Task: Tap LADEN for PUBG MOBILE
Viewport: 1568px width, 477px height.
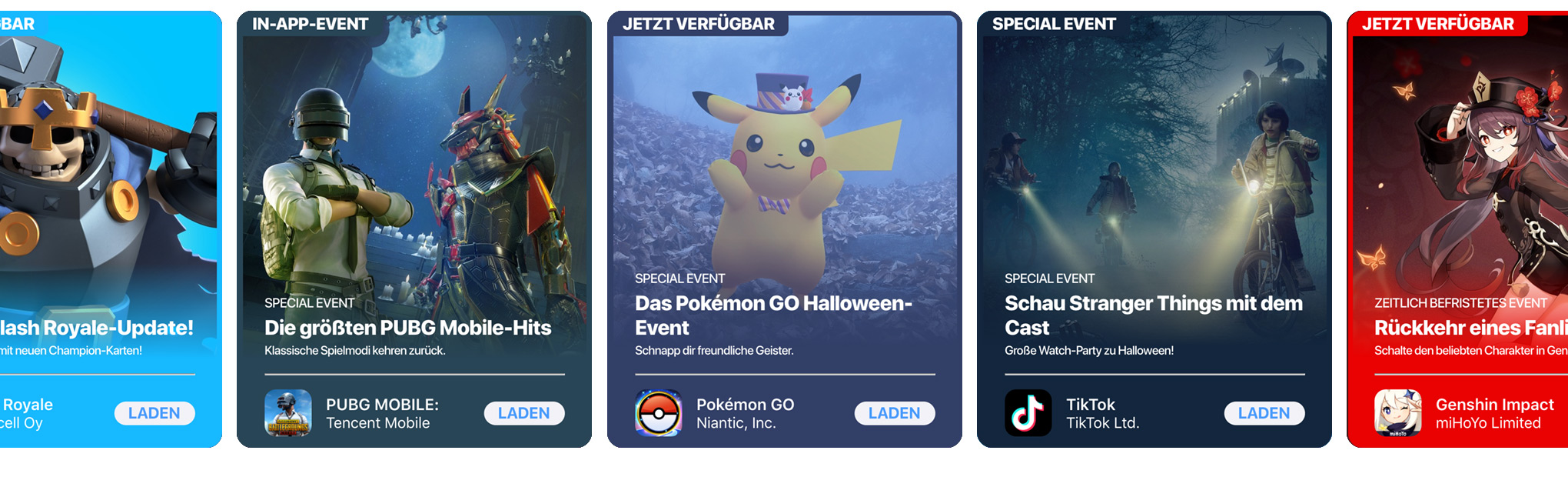Action: pos(523,413)
